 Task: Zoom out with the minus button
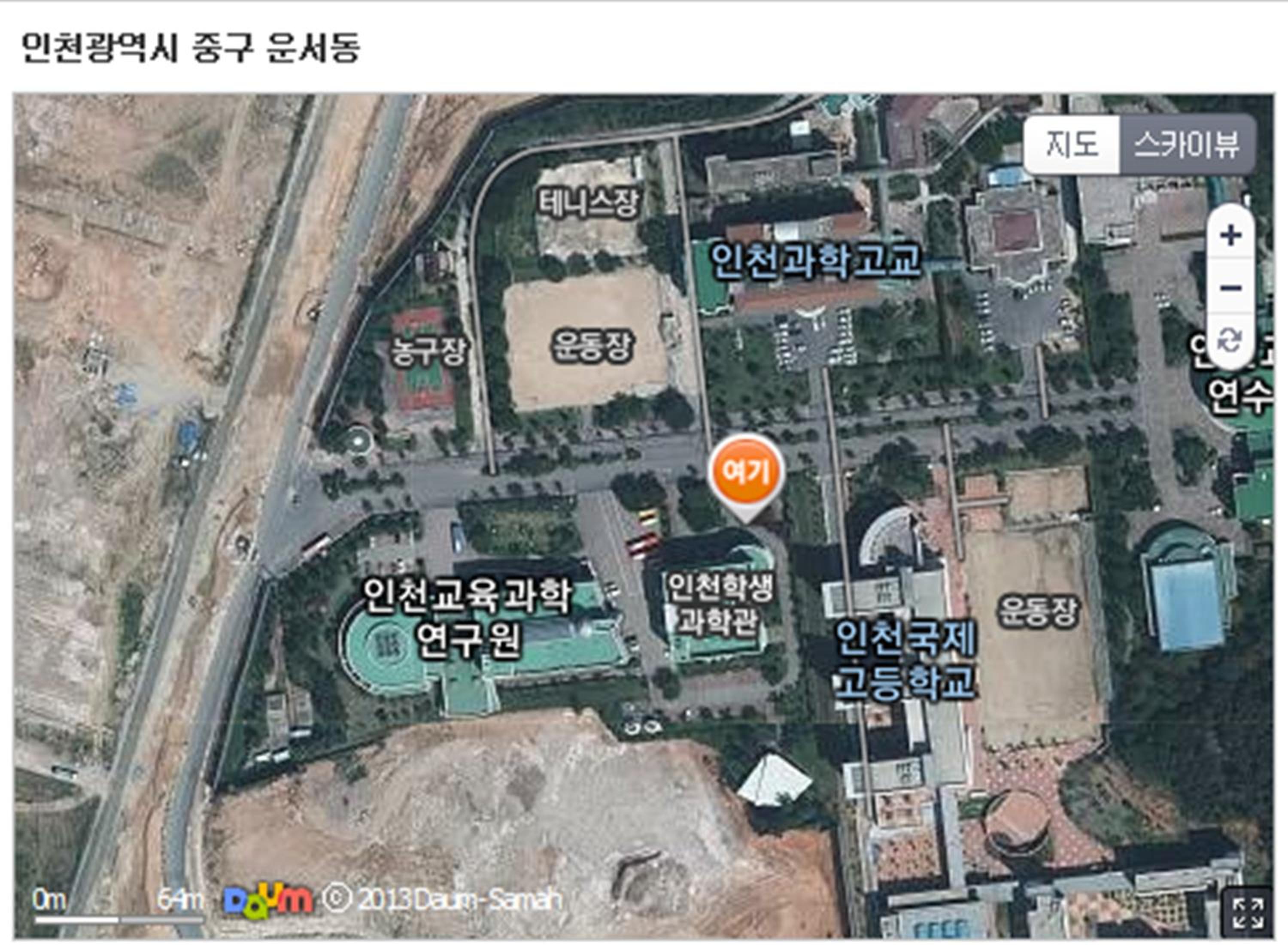coord(1230,288)
